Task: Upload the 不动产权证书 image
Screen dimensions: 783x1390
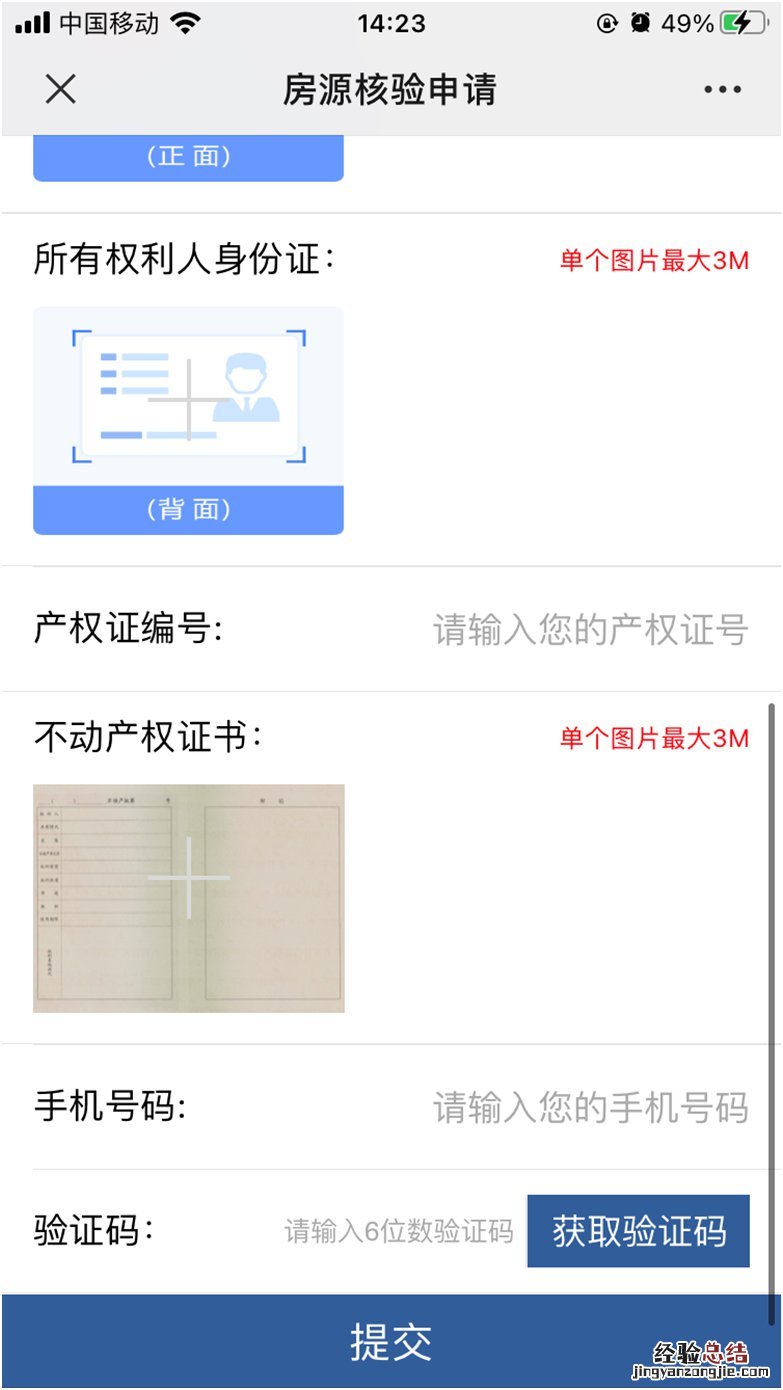Action: click(x=188, y=897)
